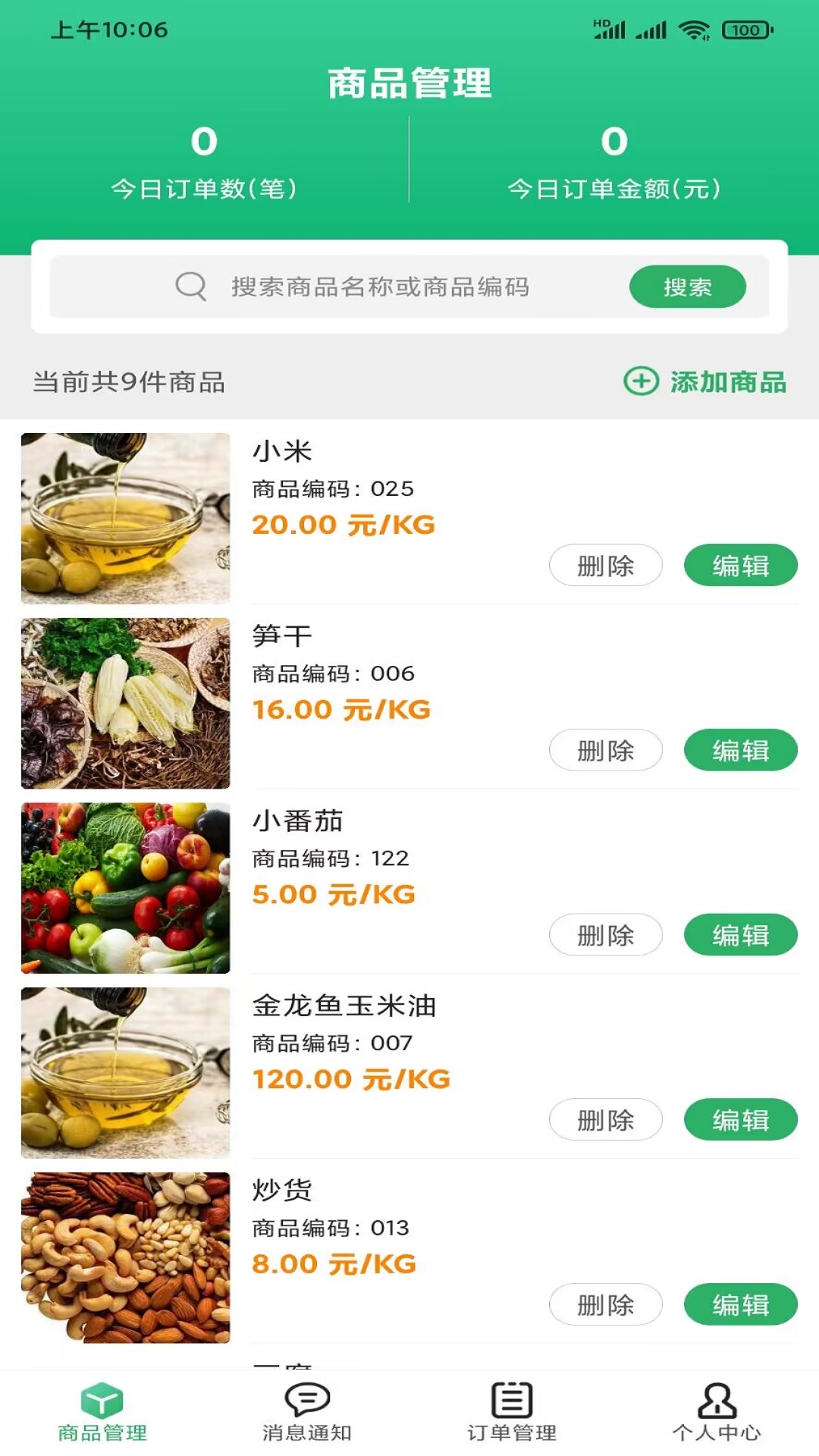Click the 小番茄 product thumbnail image
The height and width of the screenshot is (1456, 819).
(126, 889)
